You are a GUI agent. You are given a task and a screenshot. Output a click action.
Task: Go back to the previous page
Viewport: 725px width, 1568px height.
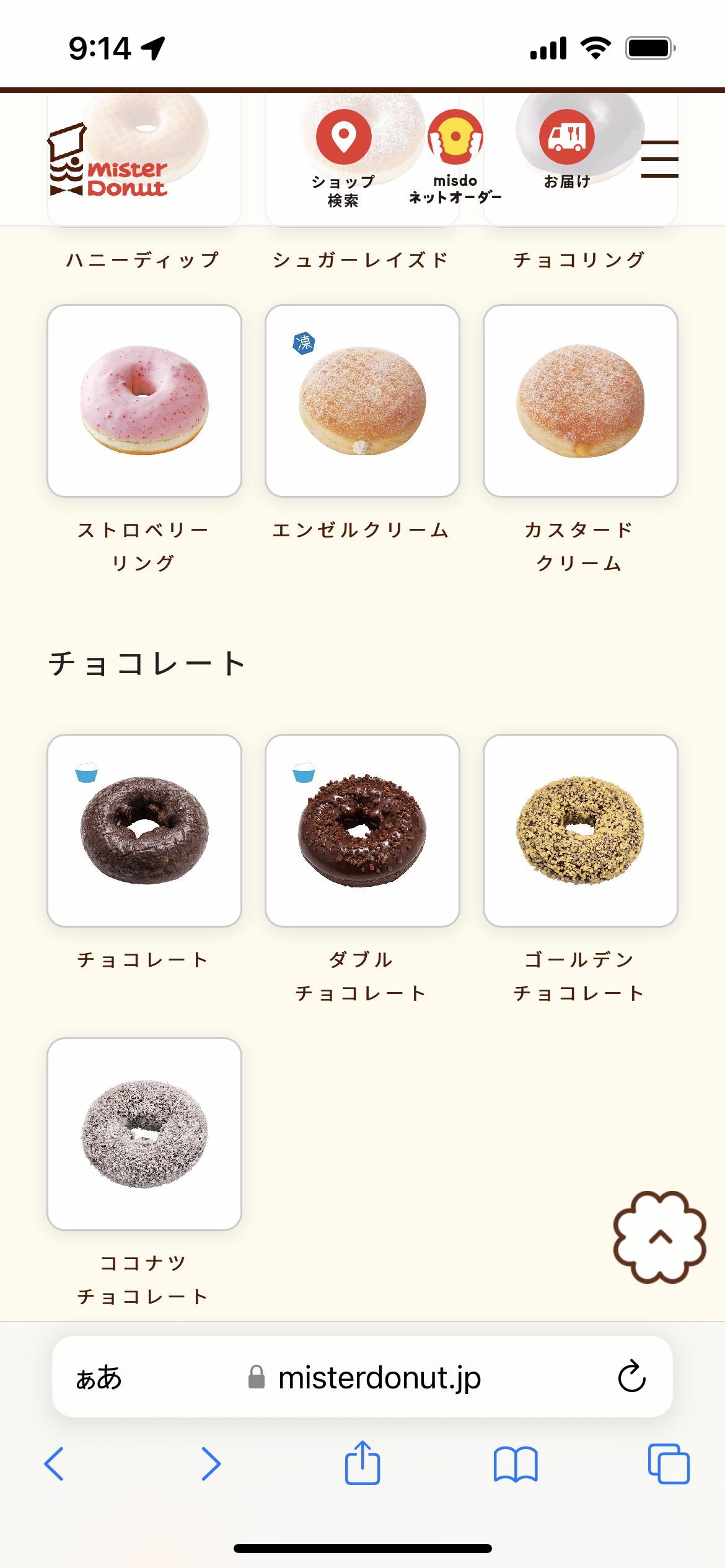coord(55,1464)
